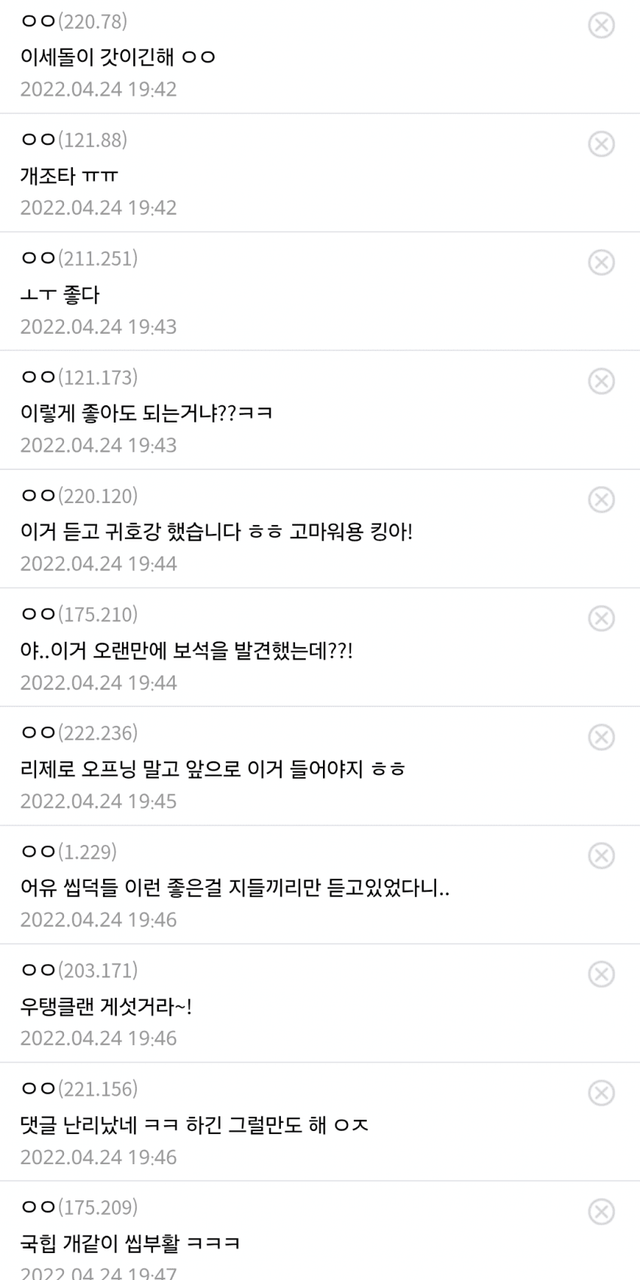The height and width of the screenshot is (1280, 640).
Task: Delete the comment by ㅇㅇ(220.120)
Action: 601,499
